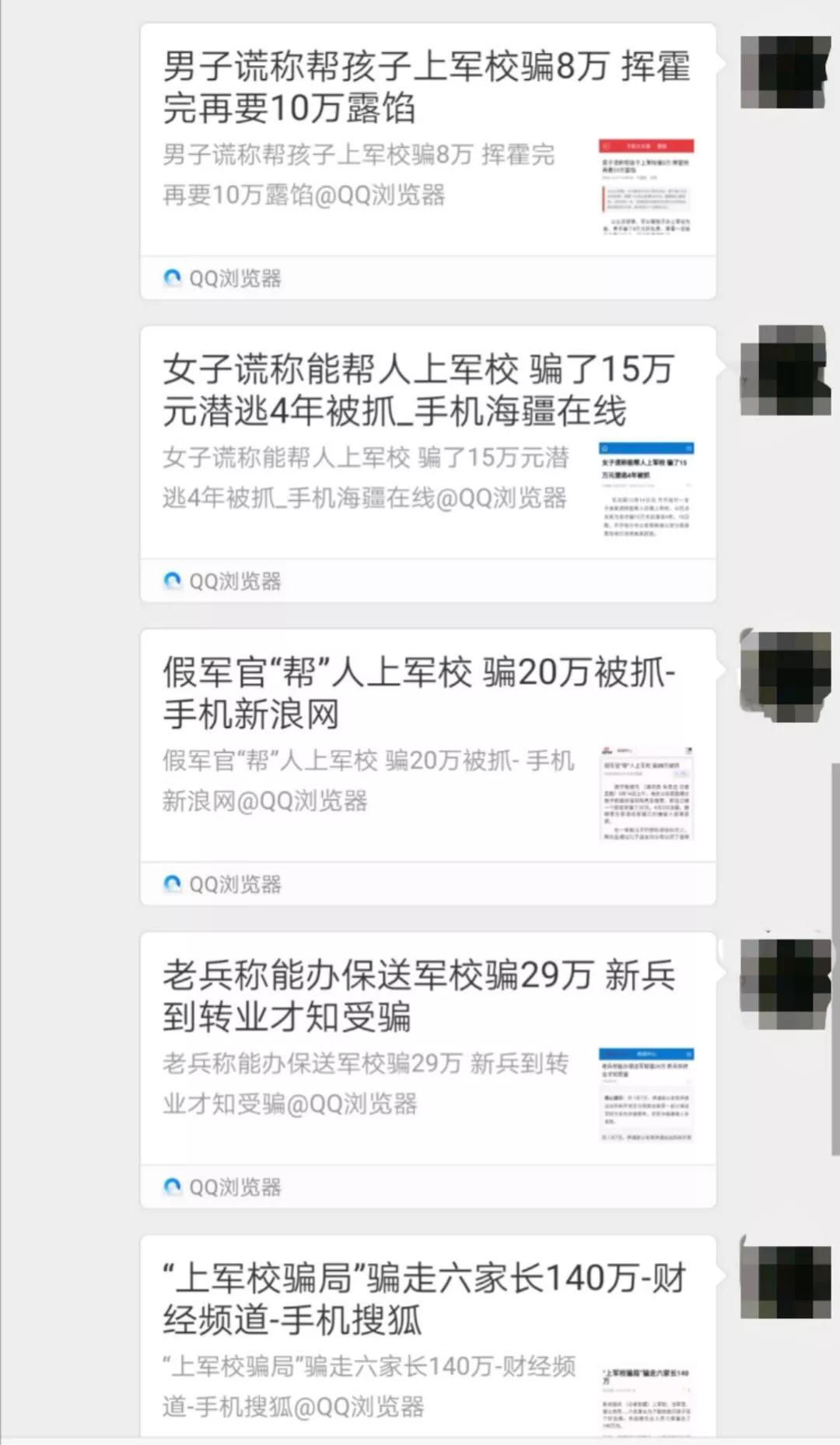Tap sender avatar next to the 骗8万 card
The image size is (840, 1445).
point(785,72)
